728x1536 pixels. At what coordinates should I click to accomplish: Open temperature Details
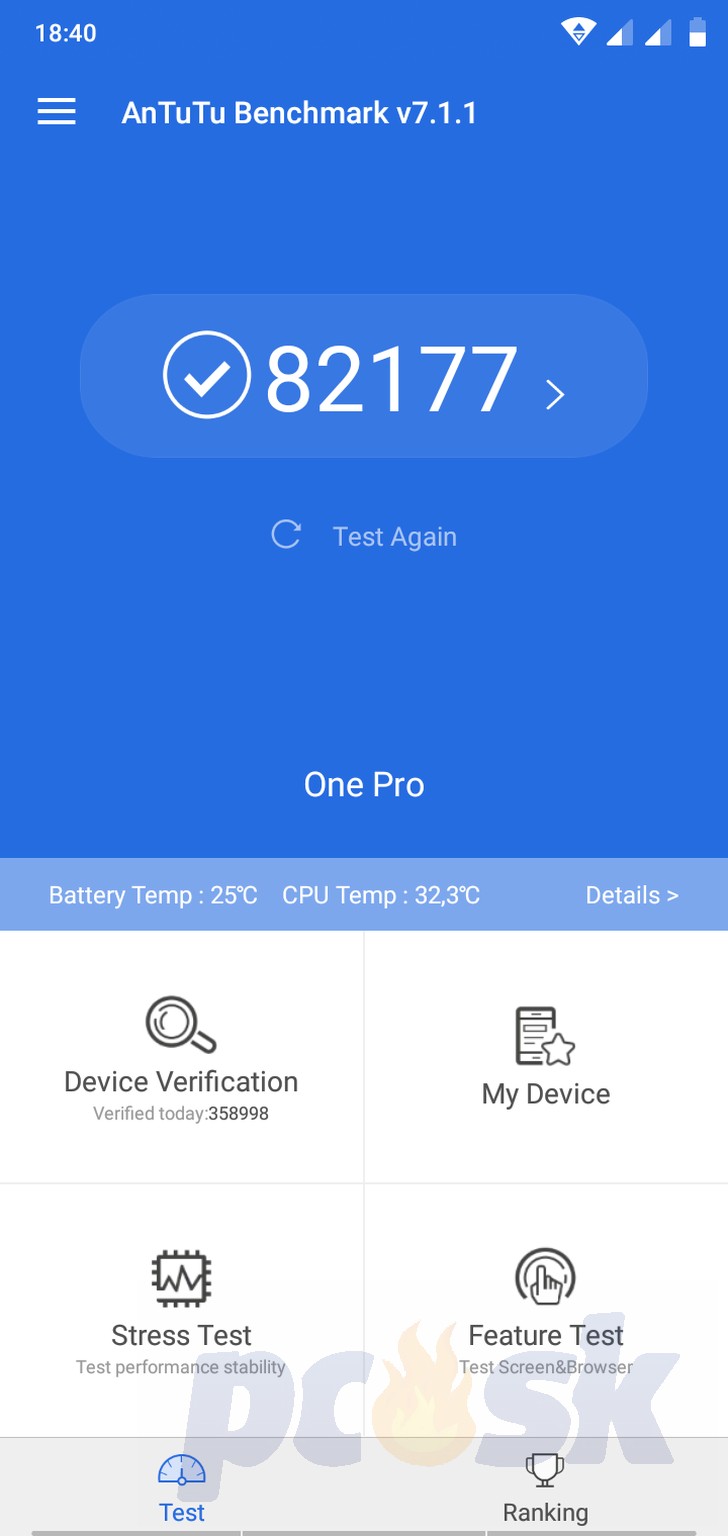[632, 895]
